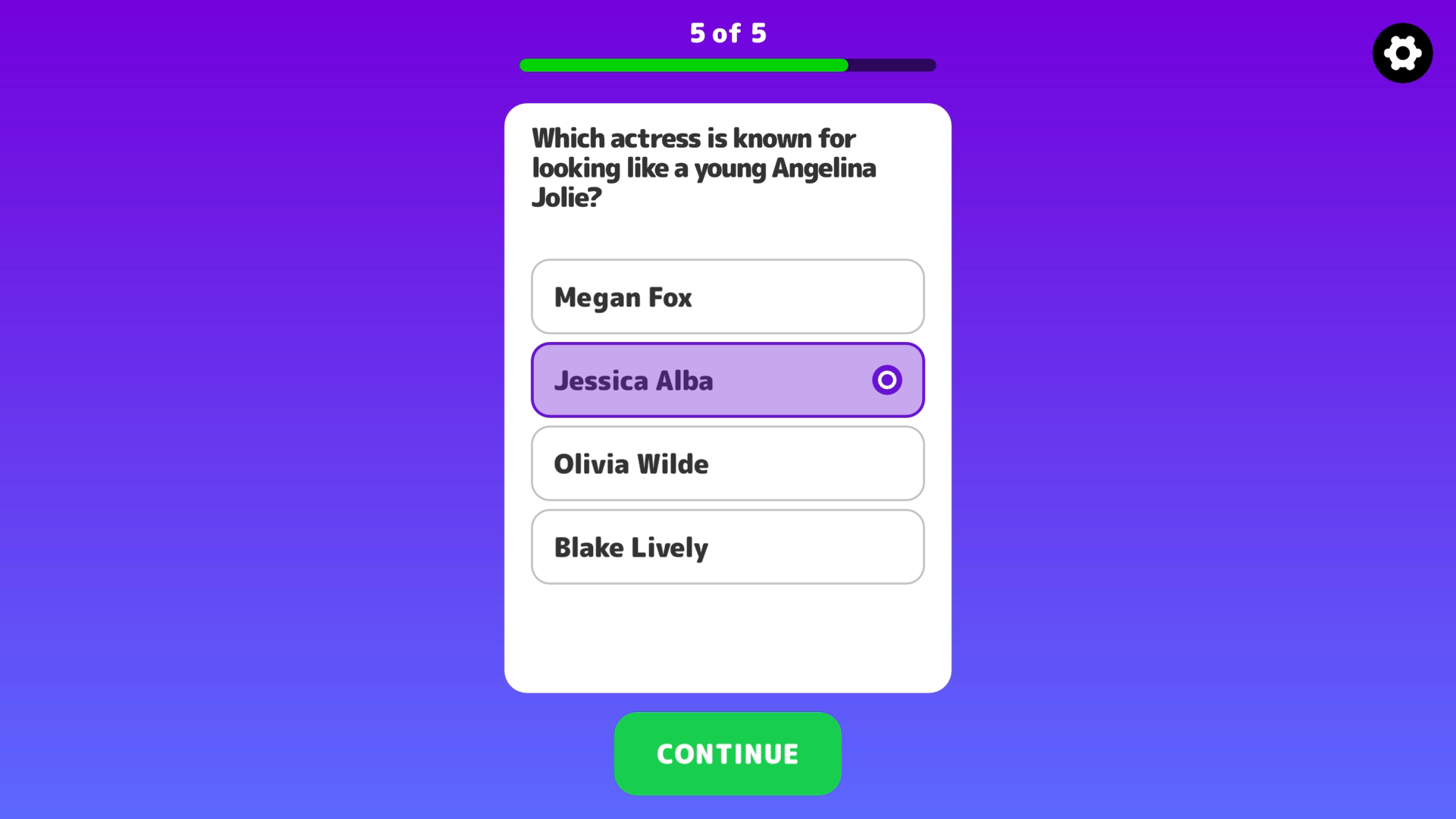Choose Jessica Alba as the answer
The image size is (1456, 819).
[x=727, y=380]
